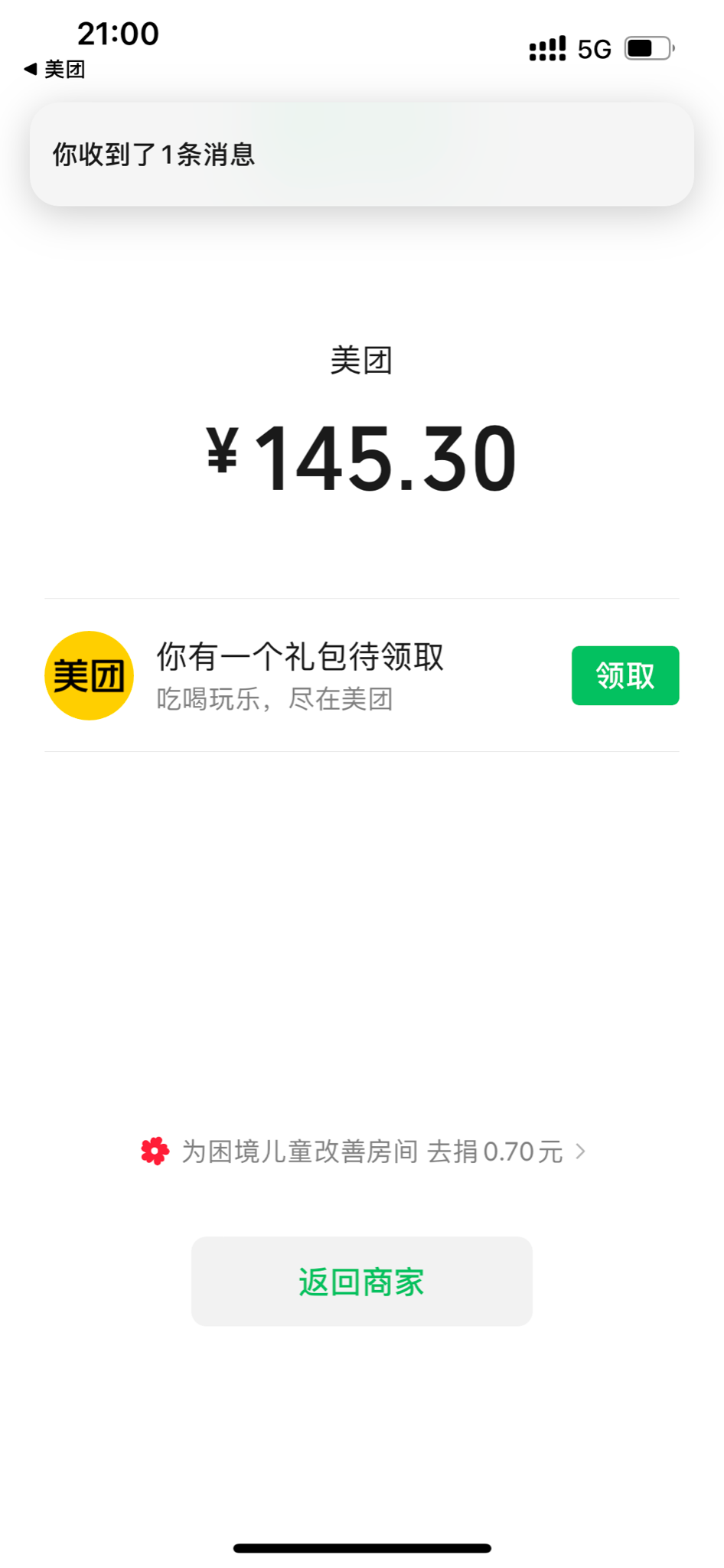Screen dimensions: 724x1568
Task: Go back to 美团 app from the status bar
Action: click(x=55, y=70)
